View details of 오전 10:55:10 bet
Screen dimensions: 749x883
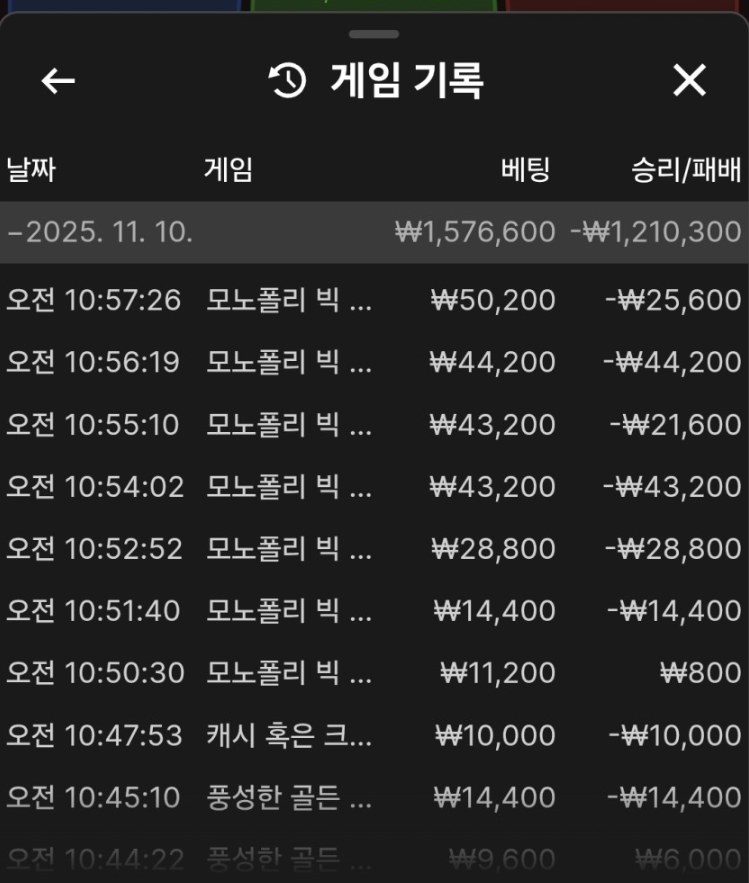[374, 424]
